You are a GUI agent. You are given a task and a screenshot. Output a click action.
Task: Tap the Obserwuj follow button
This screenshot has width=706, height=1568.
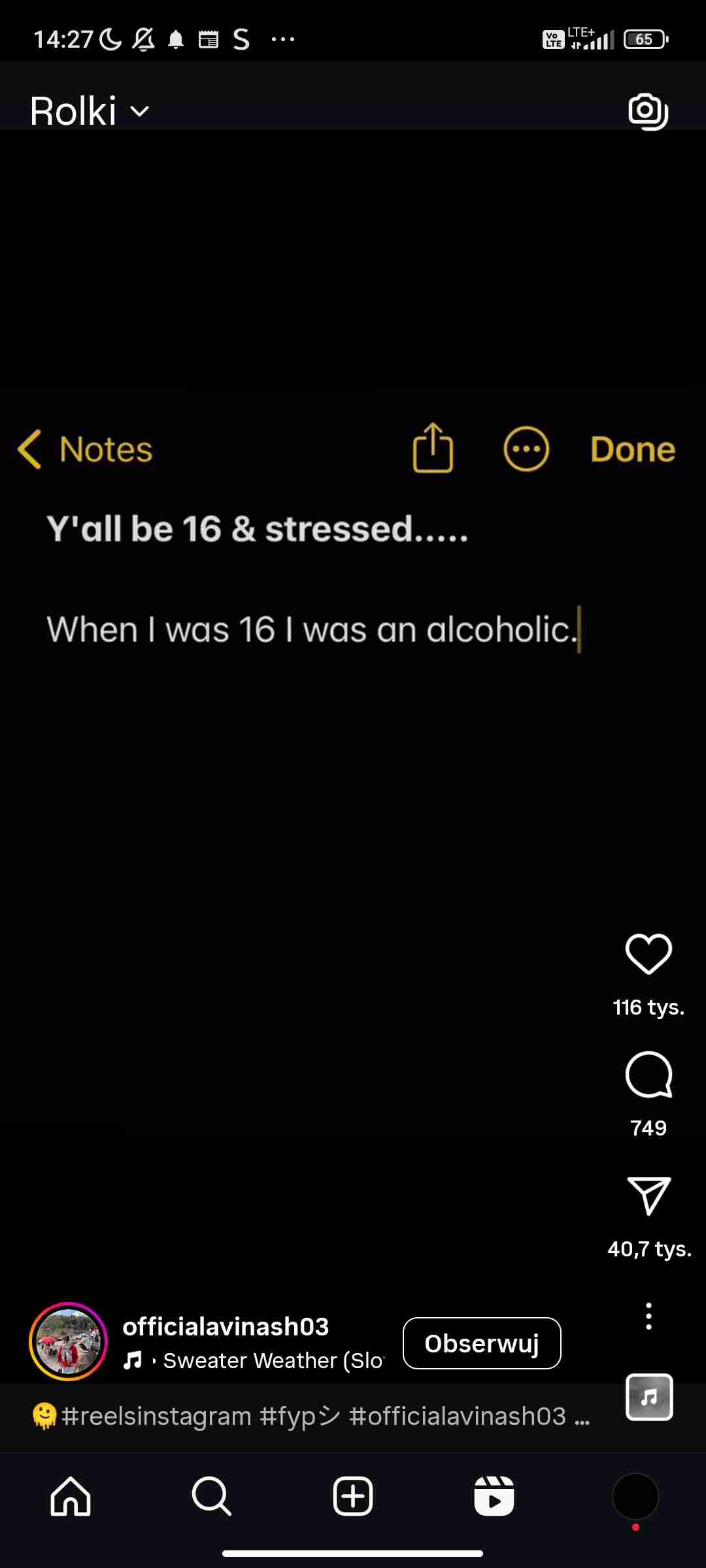482,1343
